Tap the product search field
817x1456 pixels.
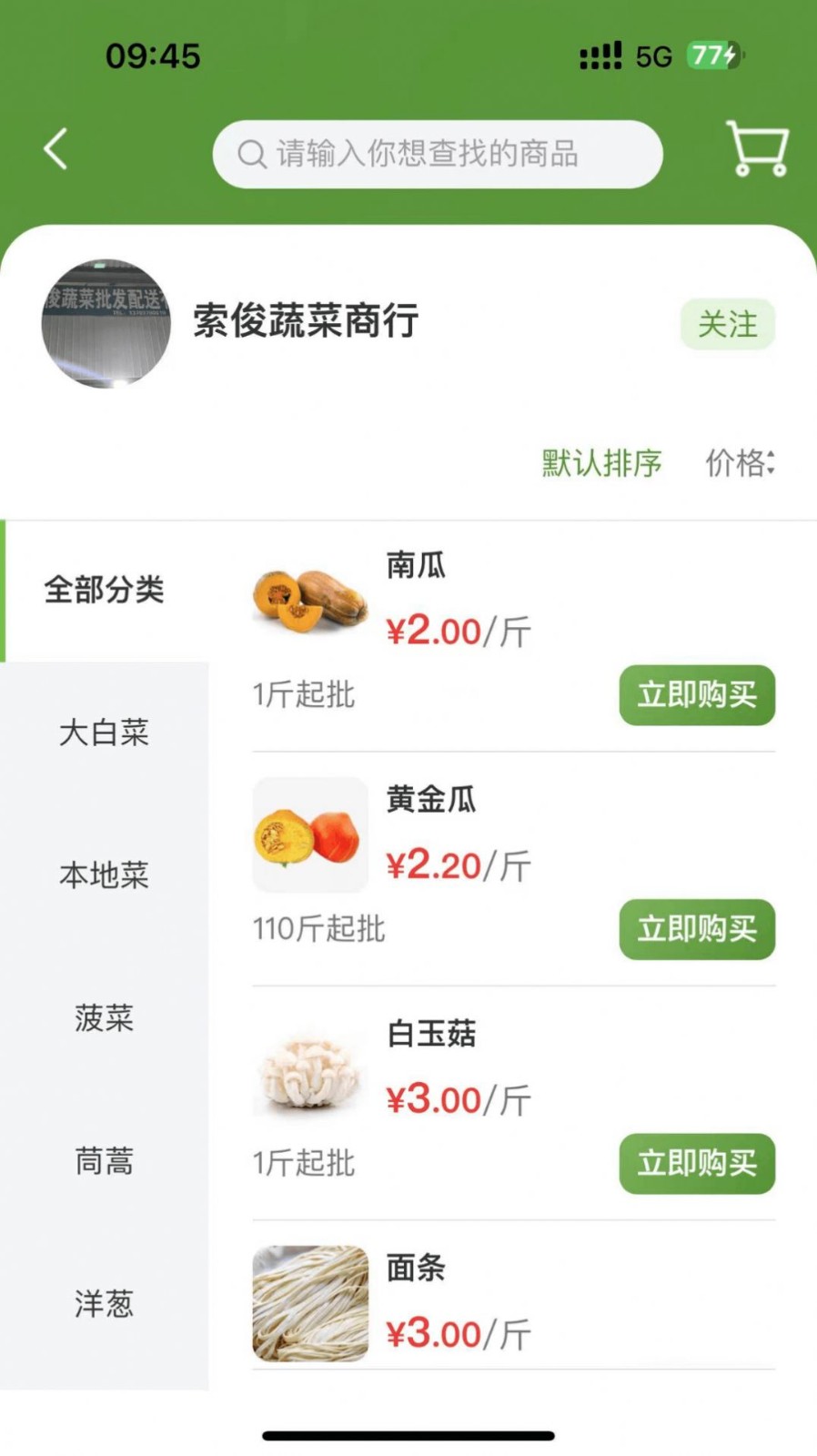438,154
